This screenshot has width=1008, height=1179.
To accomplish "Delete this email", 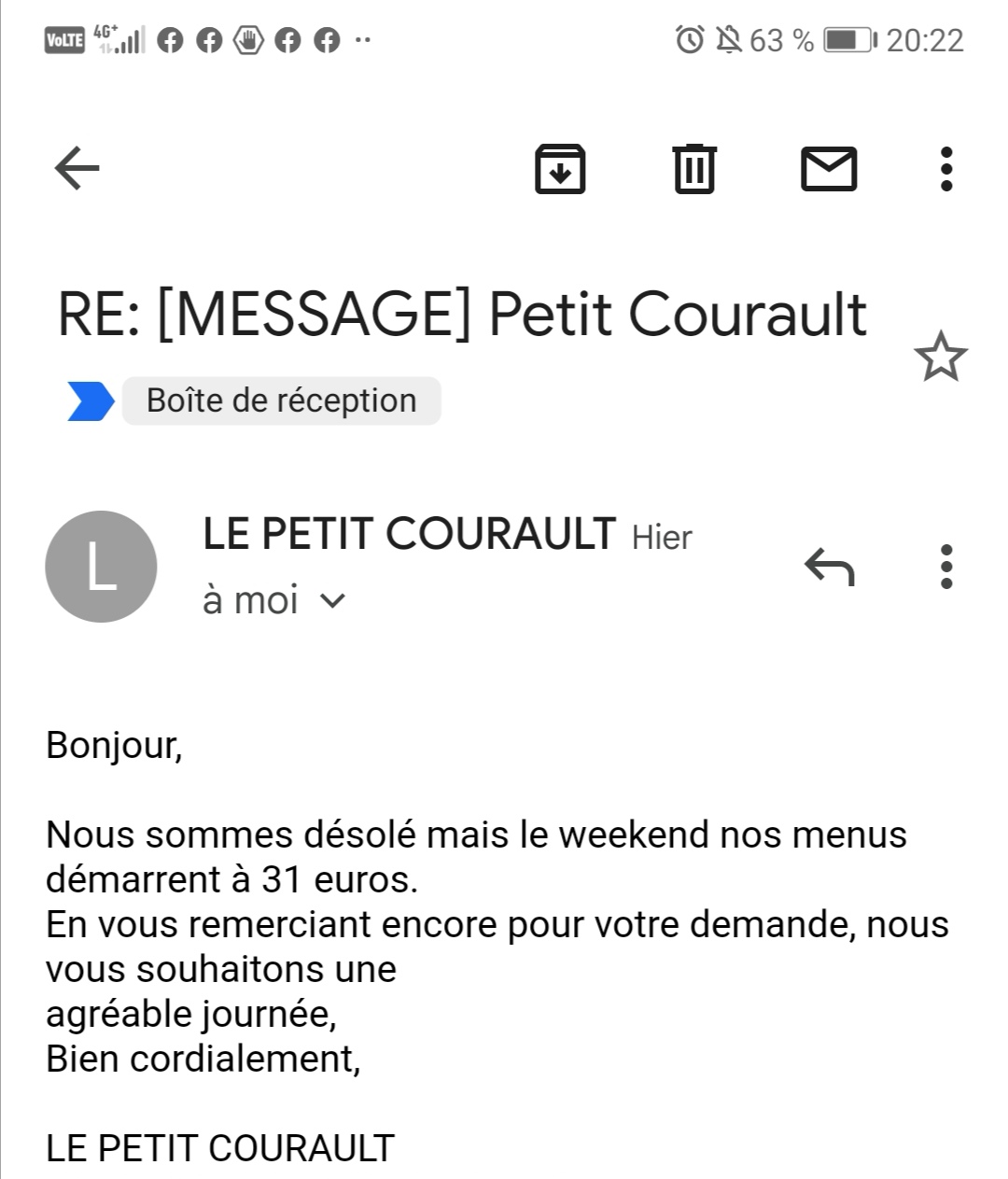I will coord(693,169).
